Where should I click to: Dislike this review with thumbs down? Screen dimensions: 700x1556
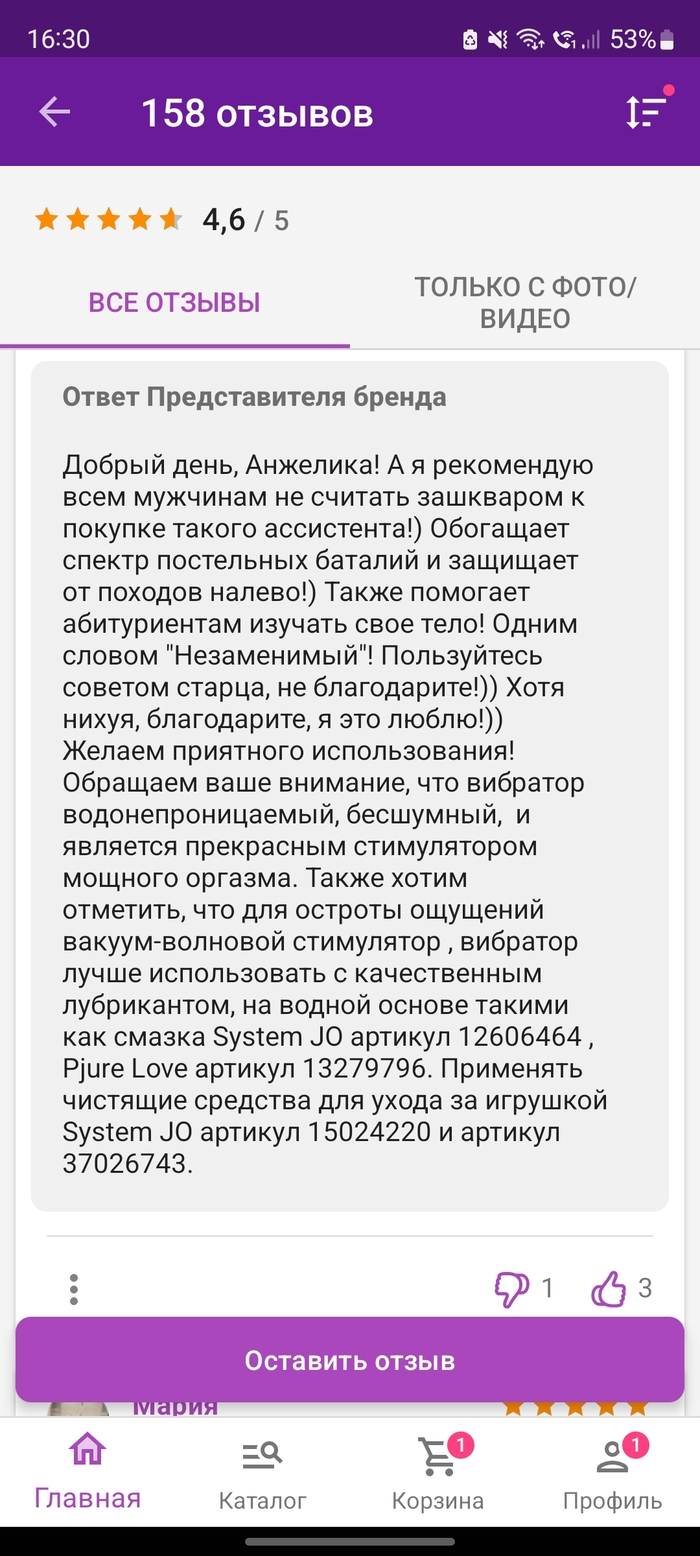point(512,1288)
